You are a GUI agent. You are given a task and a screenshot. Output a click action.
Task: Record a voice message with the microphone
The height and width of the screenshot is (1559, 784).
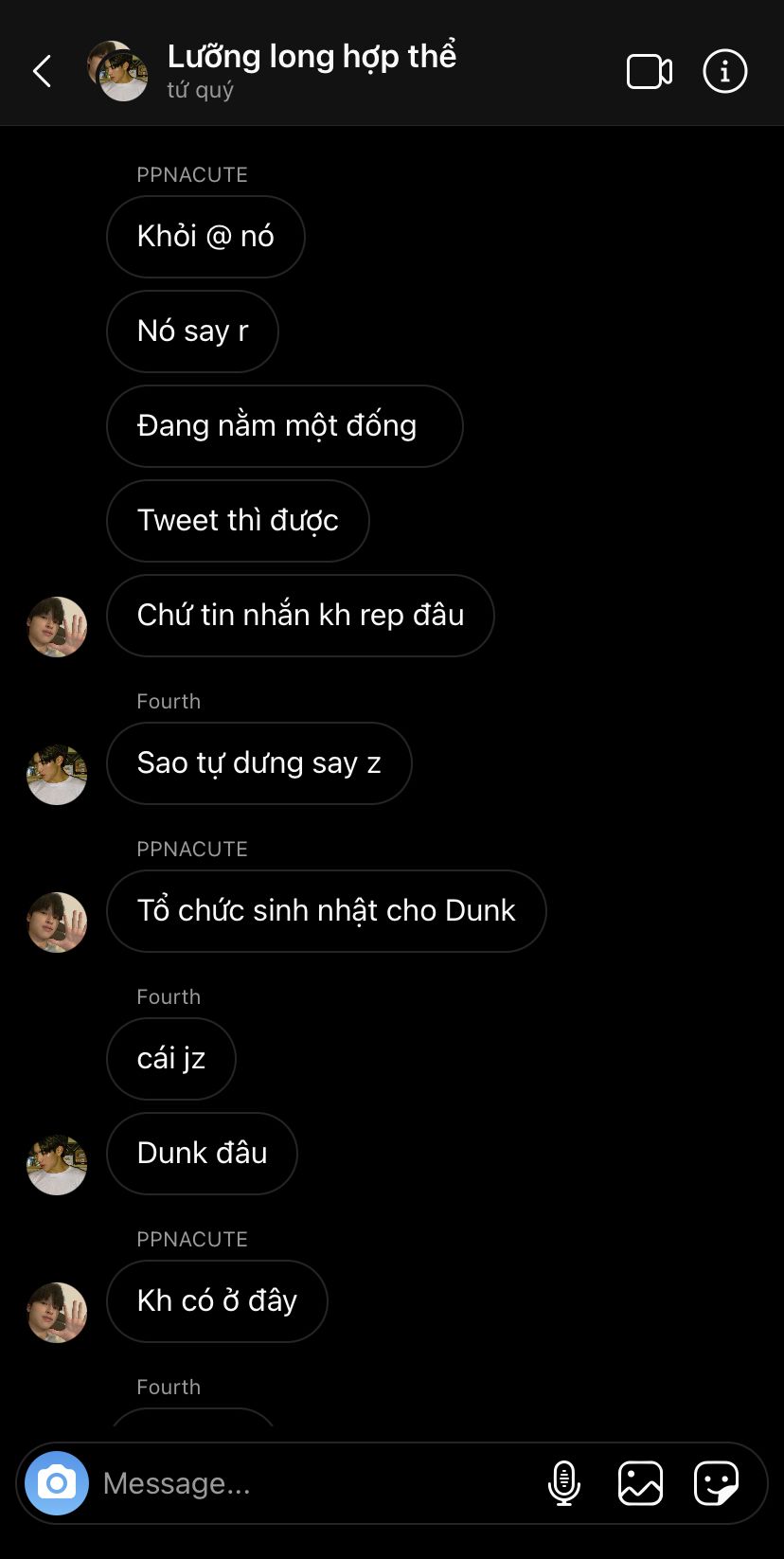pyautogui.click(x=564, y=1483)
